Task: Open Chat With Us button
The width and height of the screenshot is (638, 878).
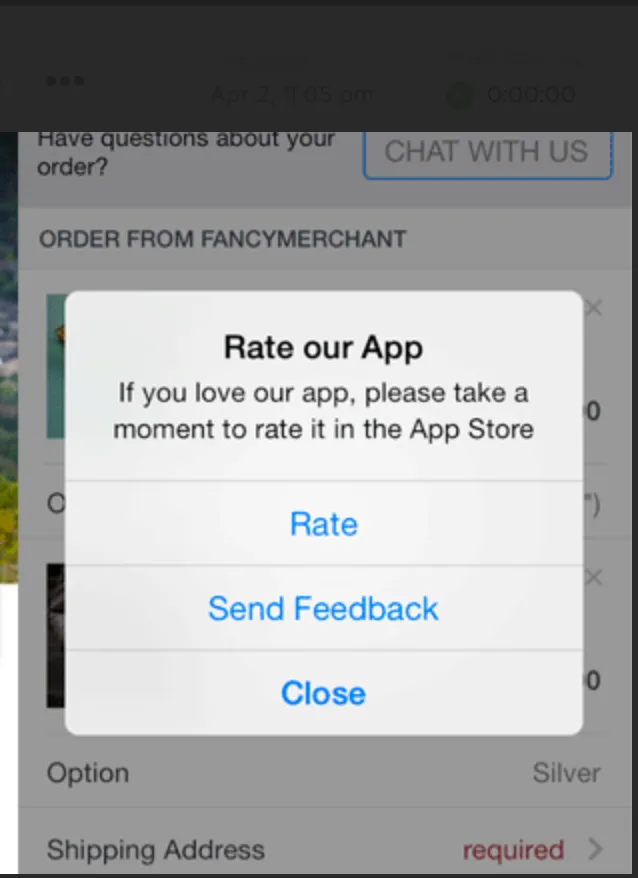Action: tap(487, 152)
